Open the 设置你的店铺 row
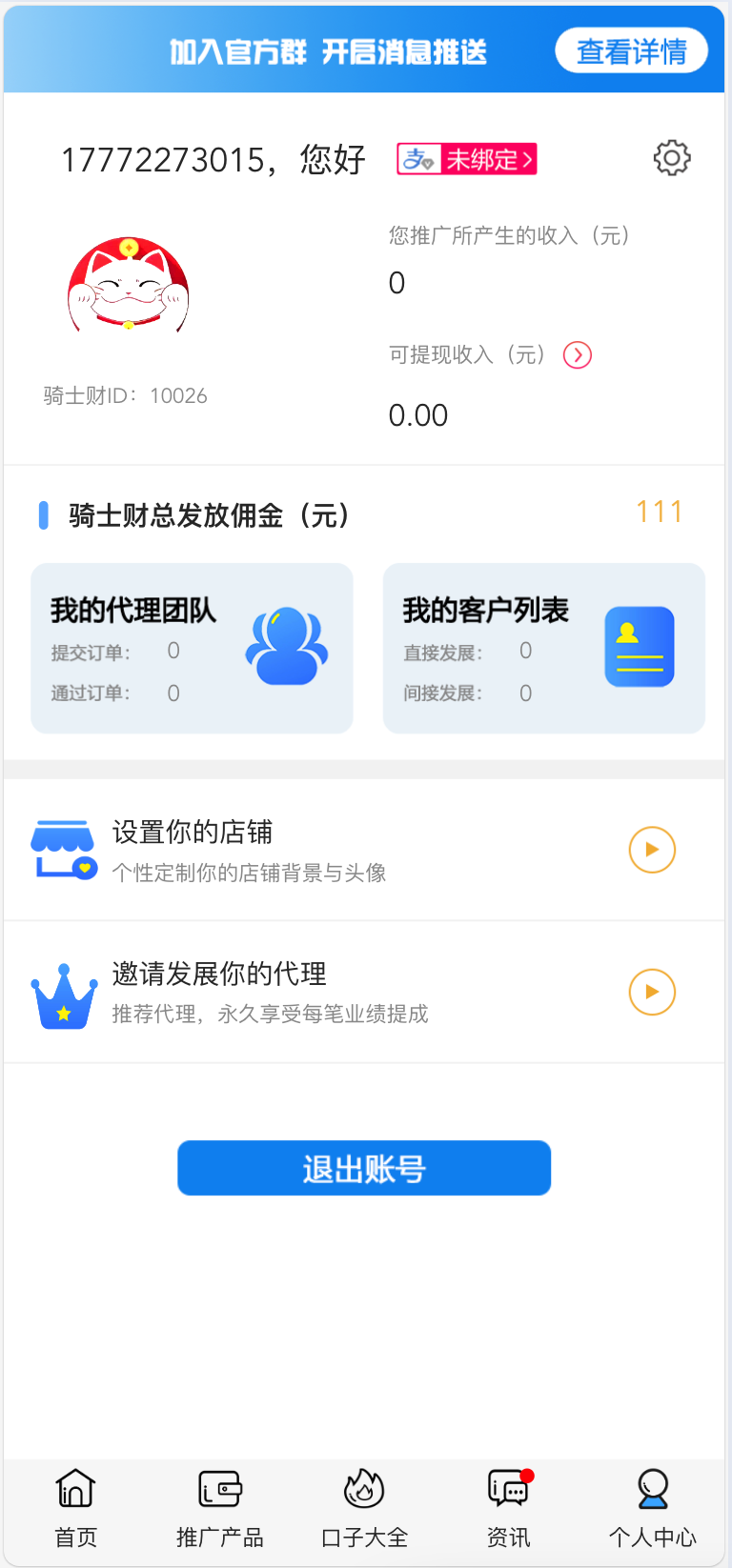Image resolution: width=732 pixels, height=1568 pixels. click(x=364, y=850)
